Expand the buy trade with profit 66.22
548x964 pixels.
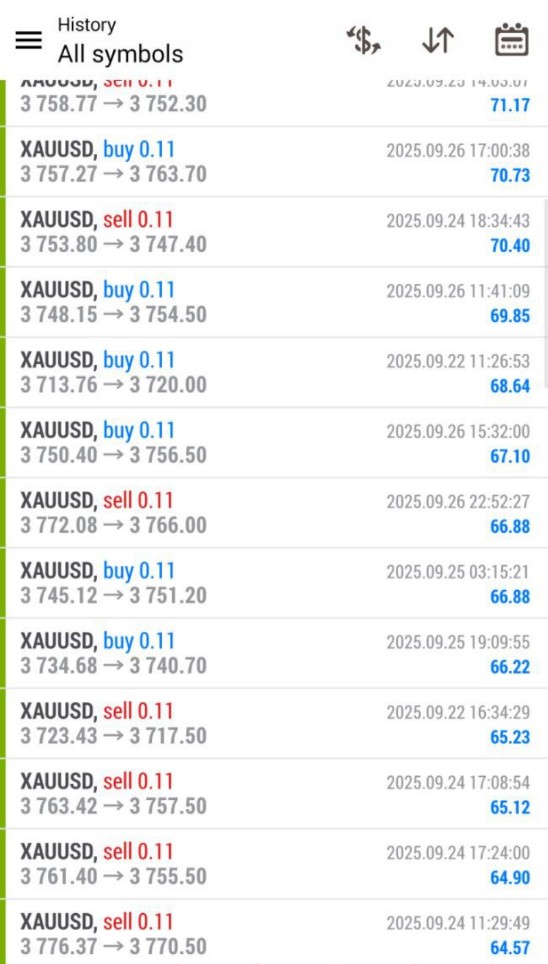[274, 652]
